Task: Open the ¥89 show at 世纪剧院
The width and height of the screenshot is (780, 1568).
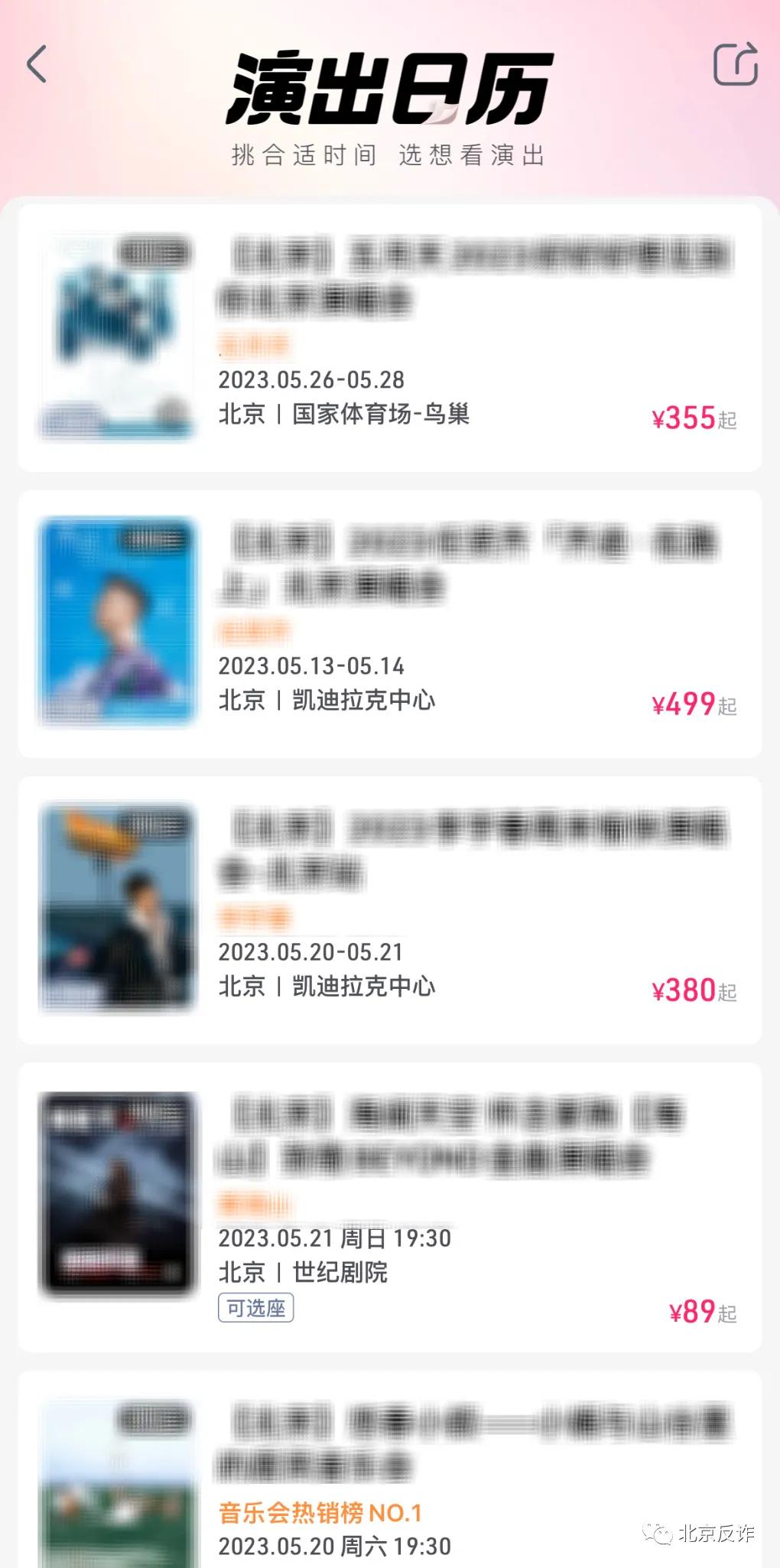Action: 390,1207
